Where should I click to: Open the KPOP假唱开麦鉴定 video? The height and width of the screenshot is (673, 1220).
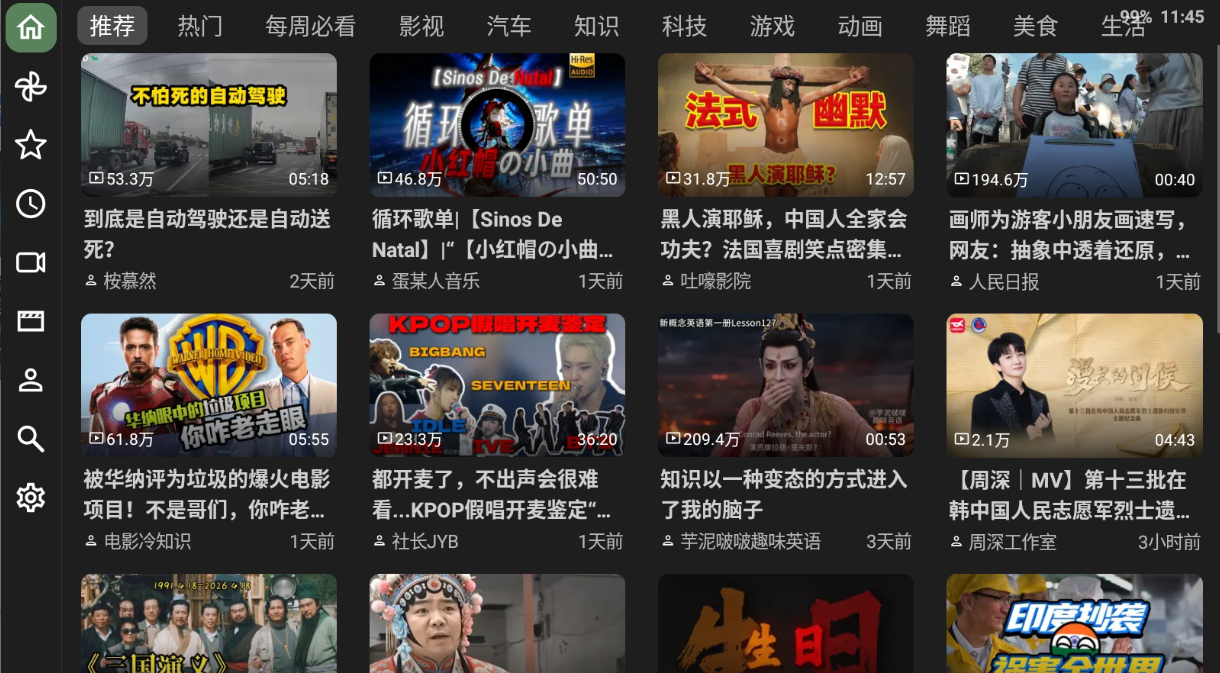(497, 385)
